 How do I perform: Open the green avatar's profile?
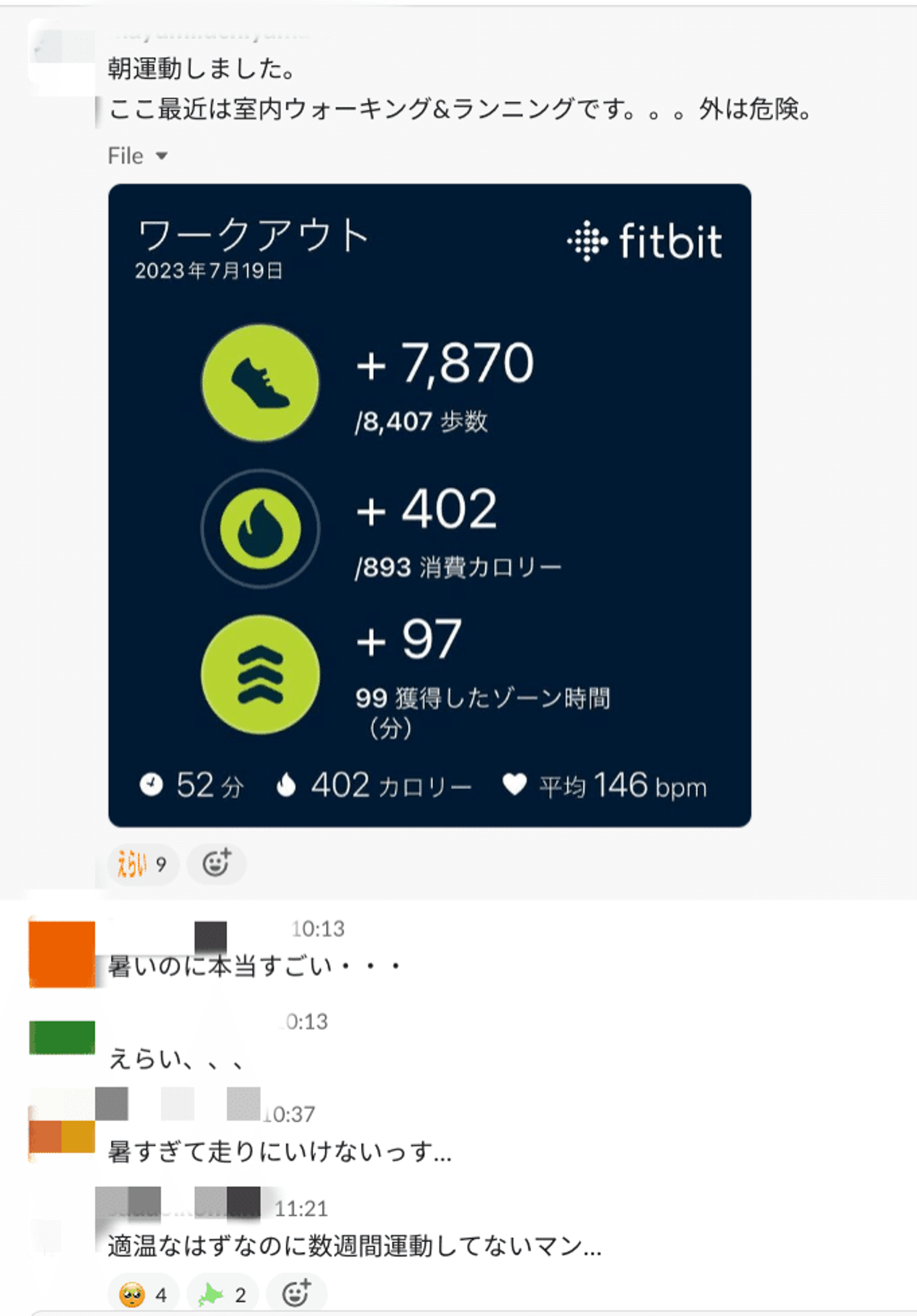[x=62, y=1037]
